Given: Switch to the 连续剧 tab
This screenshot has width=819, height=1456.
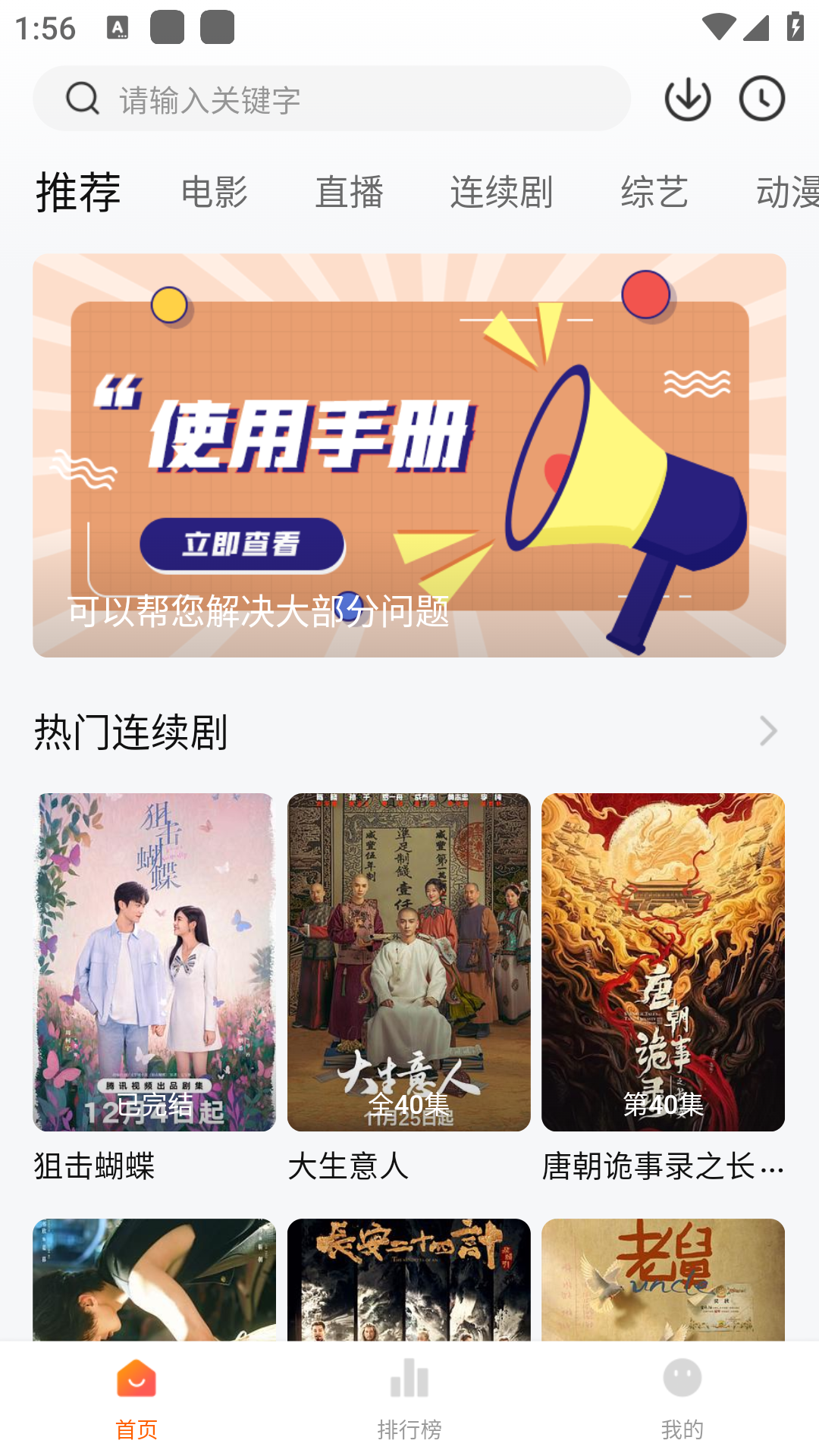Looking at the screenshot, I should coord(502,192).
